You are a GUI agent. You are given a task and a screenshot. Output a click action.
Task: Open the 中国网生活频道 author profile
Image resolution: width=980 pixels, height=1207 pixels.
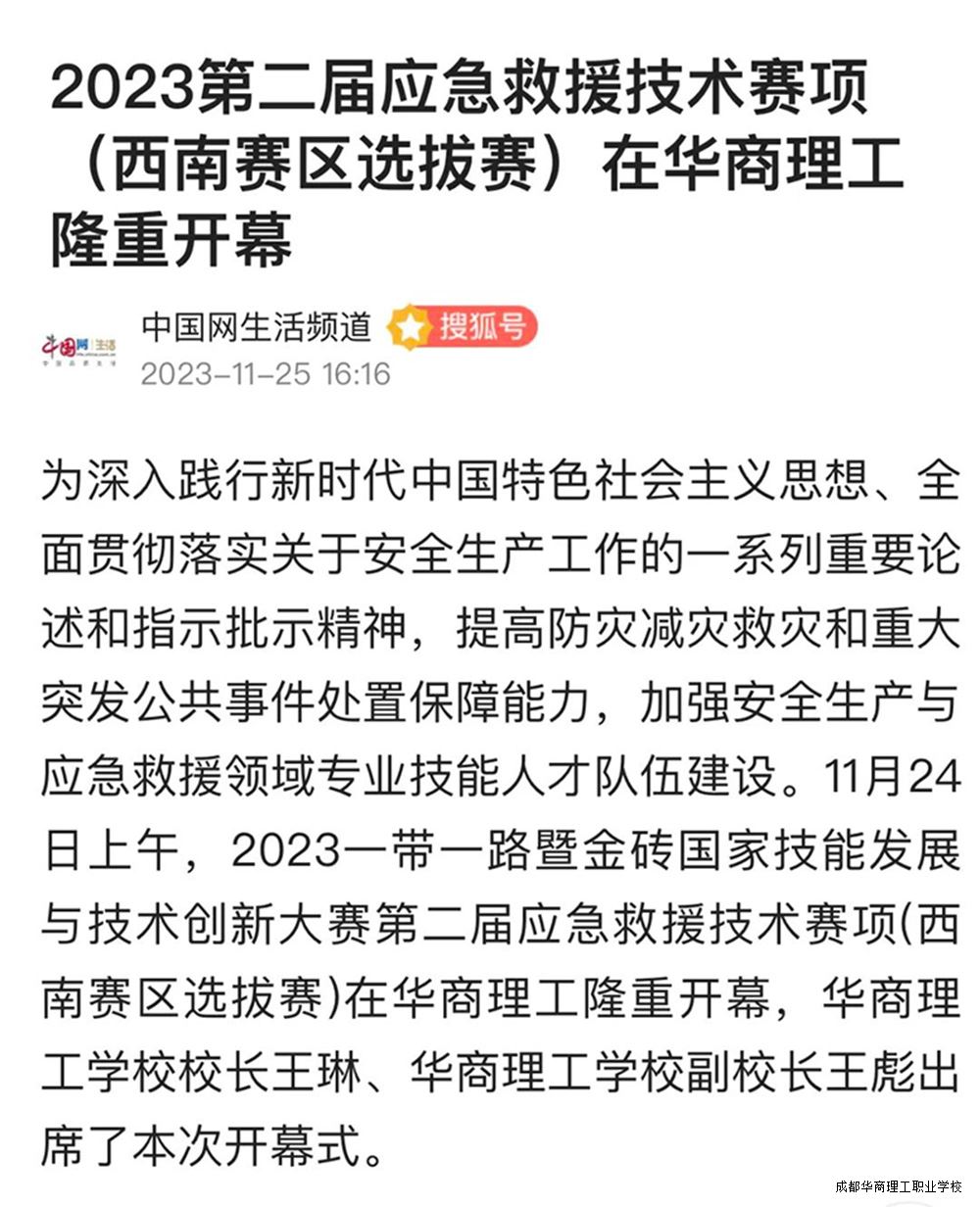click(257, 328)
